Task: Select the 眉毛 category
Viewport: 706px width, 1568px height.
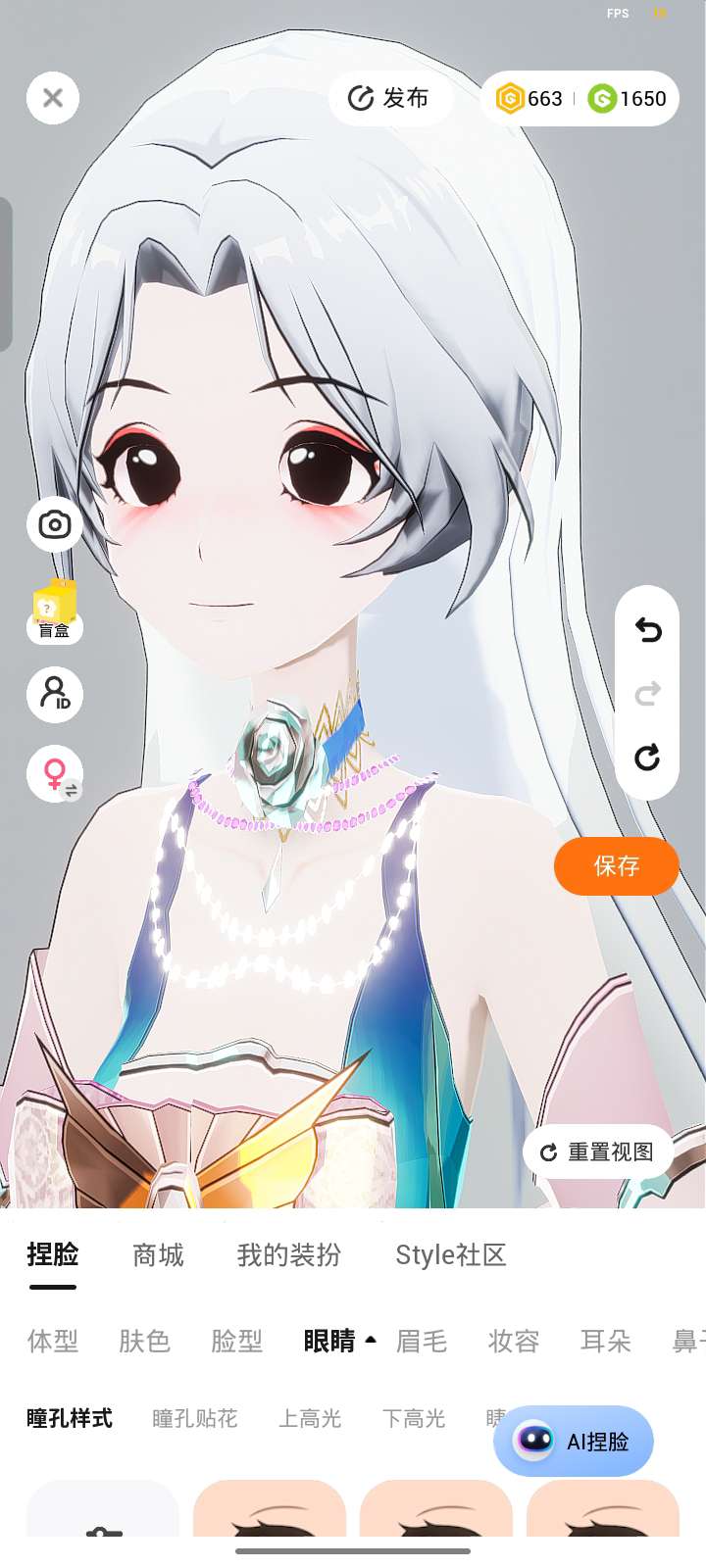Action: 422,1341
